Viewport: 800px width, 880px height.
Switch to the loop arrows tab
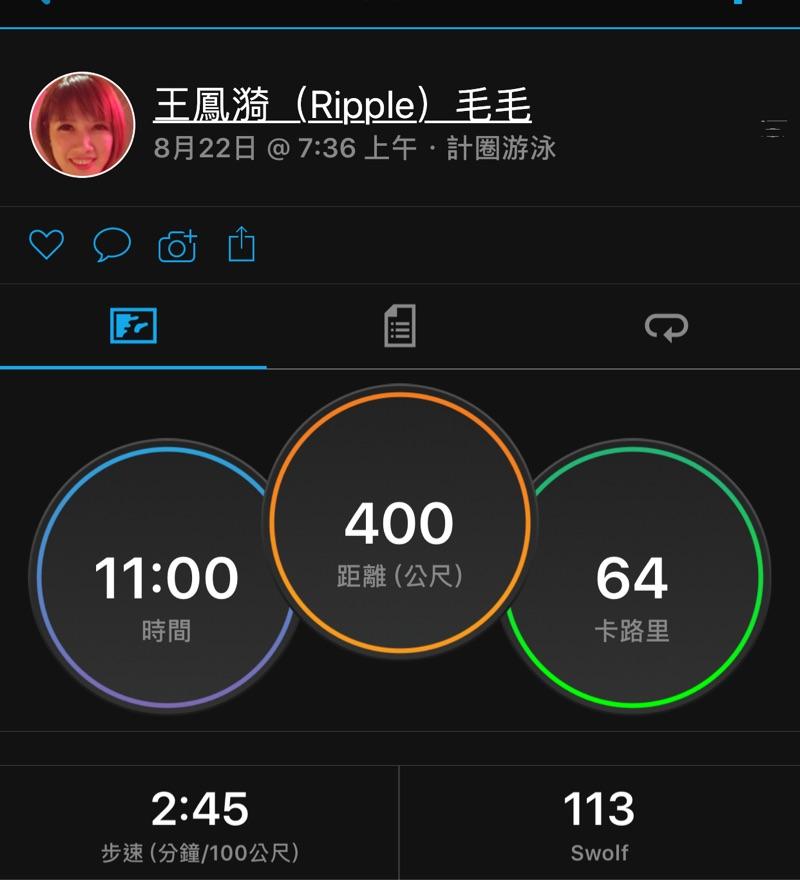coord(666,327)
